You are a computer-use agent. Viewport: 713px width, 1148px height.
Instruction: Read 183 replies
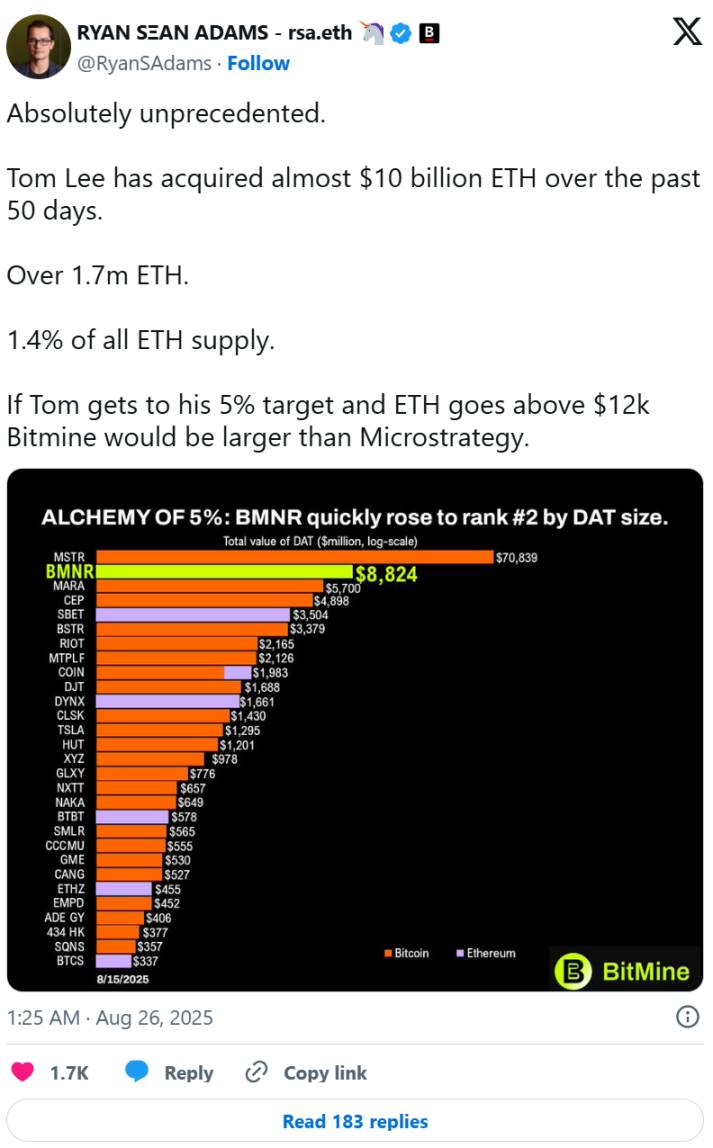355,1121
